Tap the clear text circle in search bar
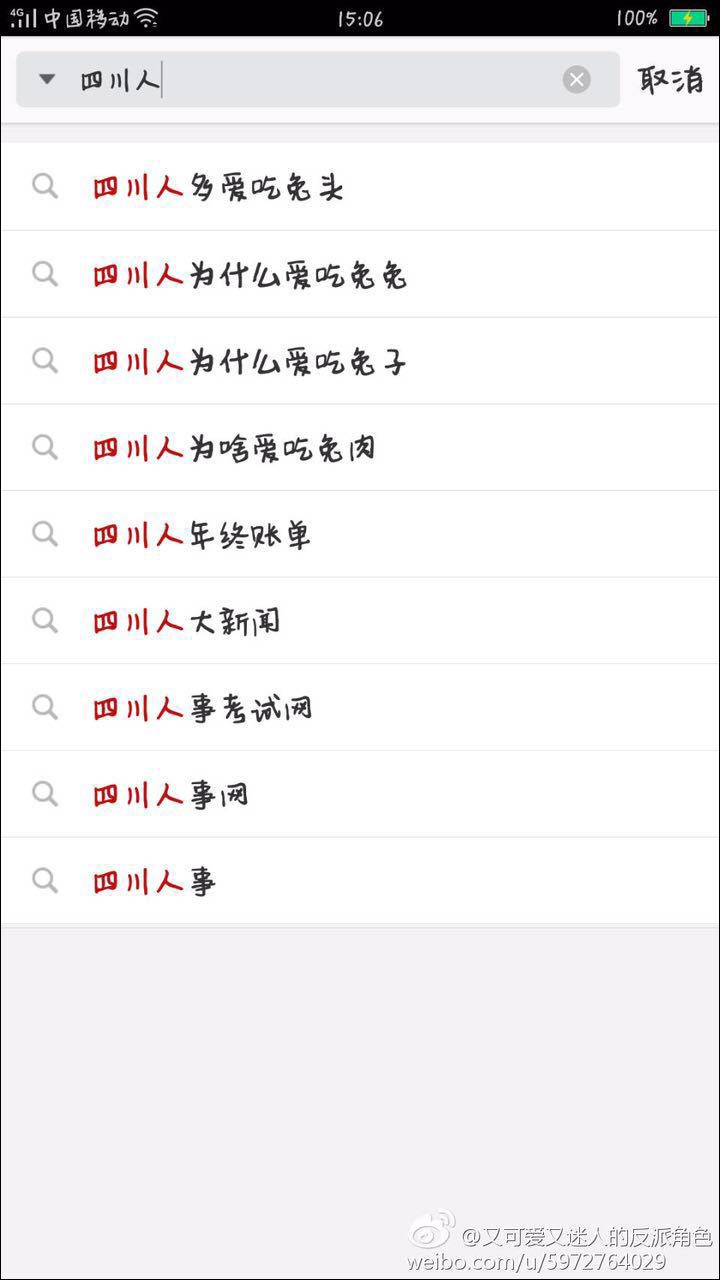The image size is (720, 1280). 577,79
